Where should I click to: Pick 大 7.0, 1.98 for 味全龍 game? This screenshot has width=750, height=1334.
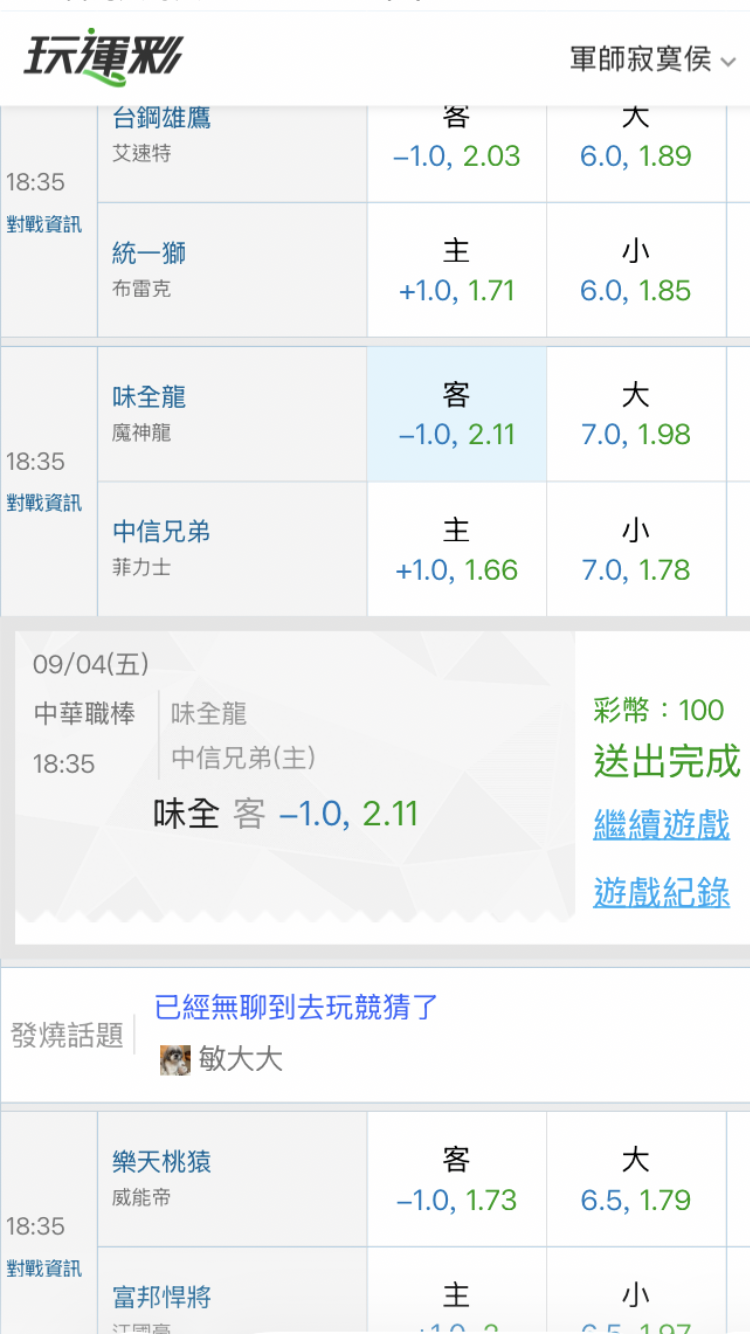pos(636,414)
